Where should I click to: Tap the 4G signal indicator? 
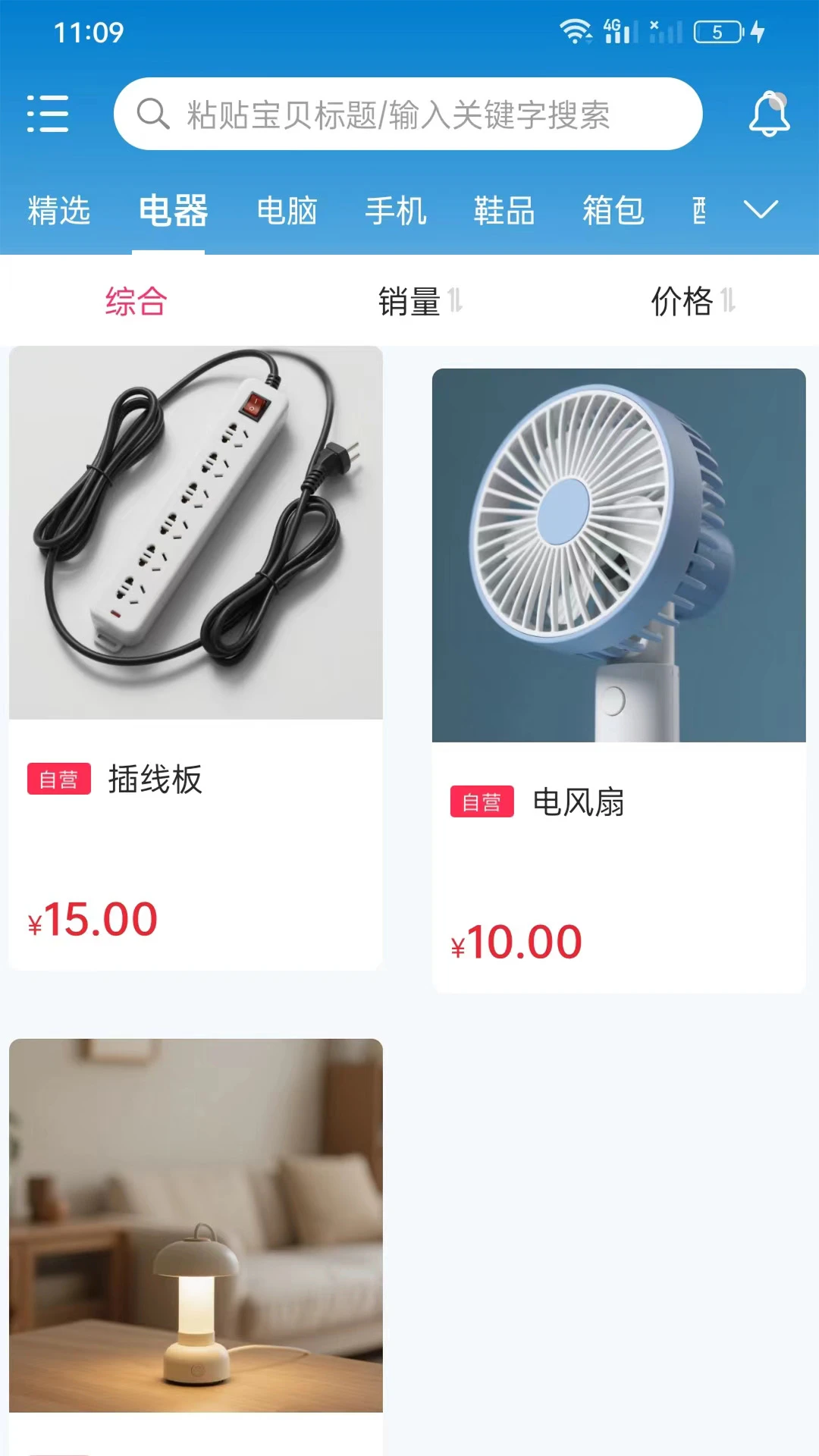(617, 30)
